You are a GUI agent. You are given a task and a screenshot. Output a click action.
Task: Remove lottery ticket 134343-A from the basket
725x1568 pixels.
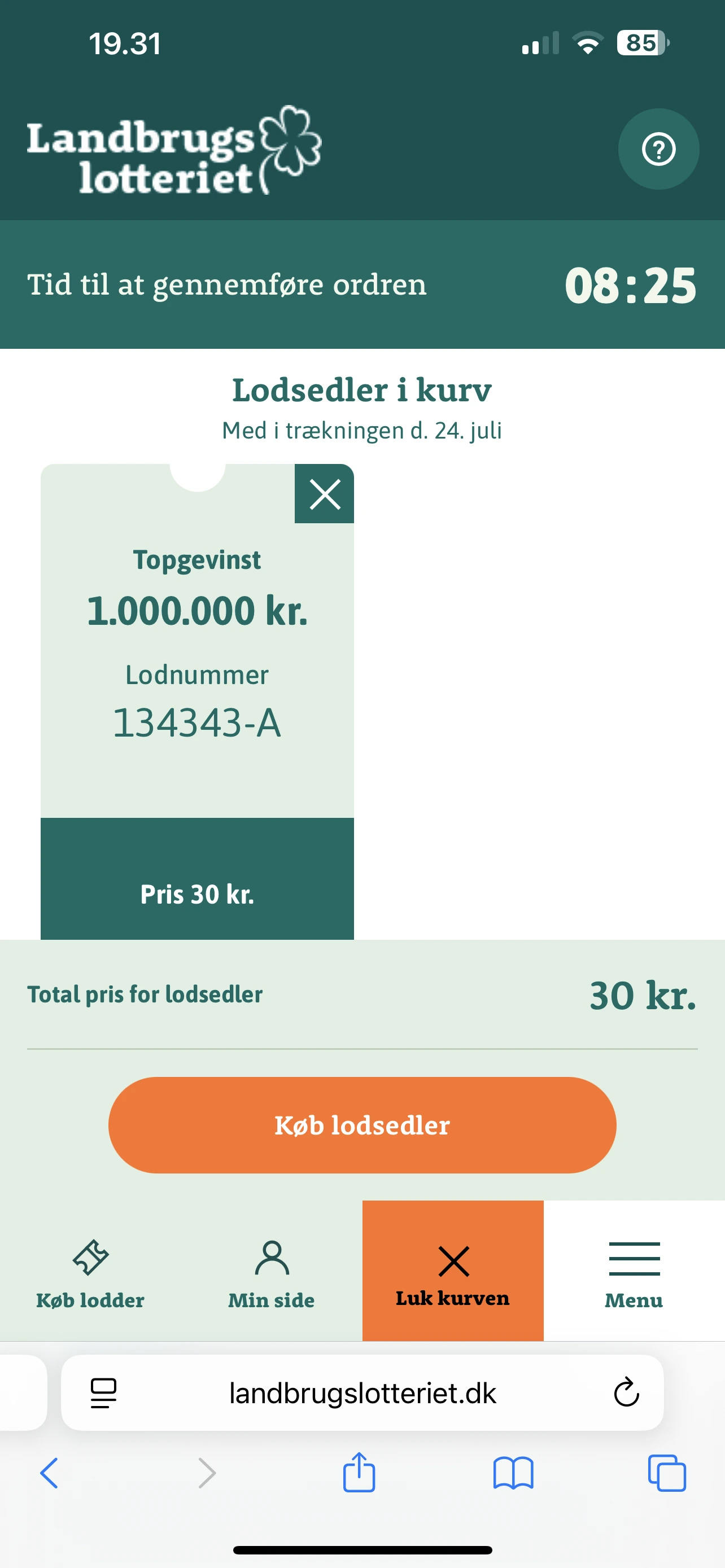(325, 494)
